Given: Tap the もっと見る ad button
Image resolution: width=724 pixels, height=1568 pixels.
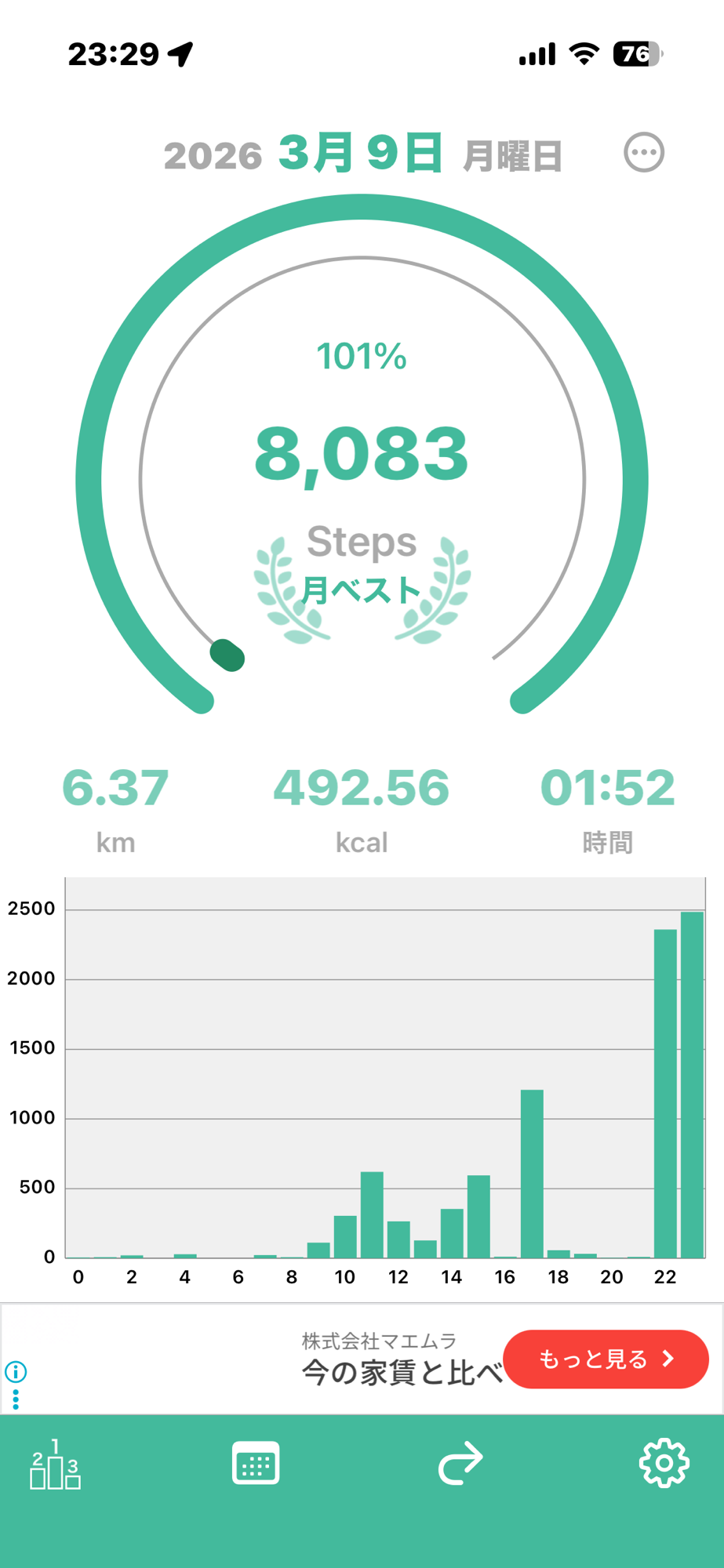Looking at the screenshot, I should click(x=606, y=1359).
